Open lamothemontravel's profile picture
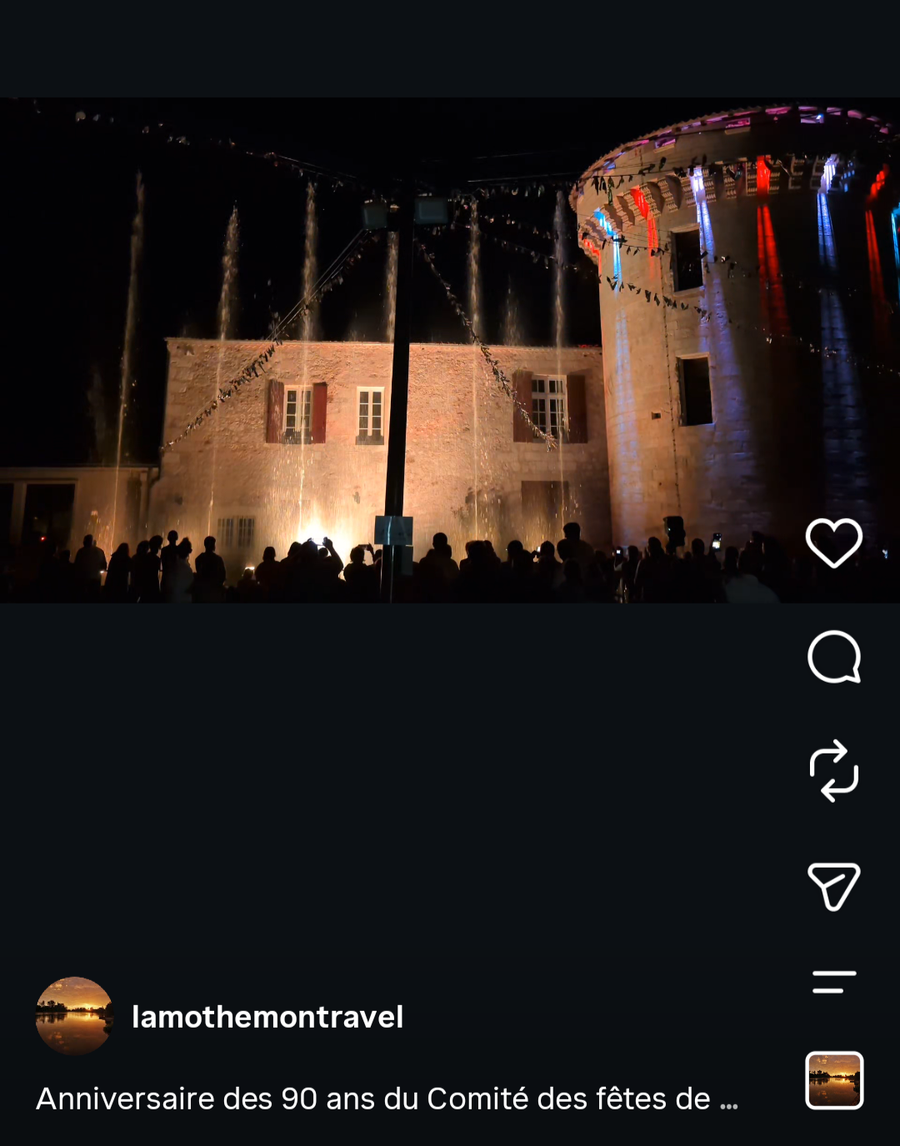The width and height of the screenshot is (900, 1146). click(x=74, y=1016)
